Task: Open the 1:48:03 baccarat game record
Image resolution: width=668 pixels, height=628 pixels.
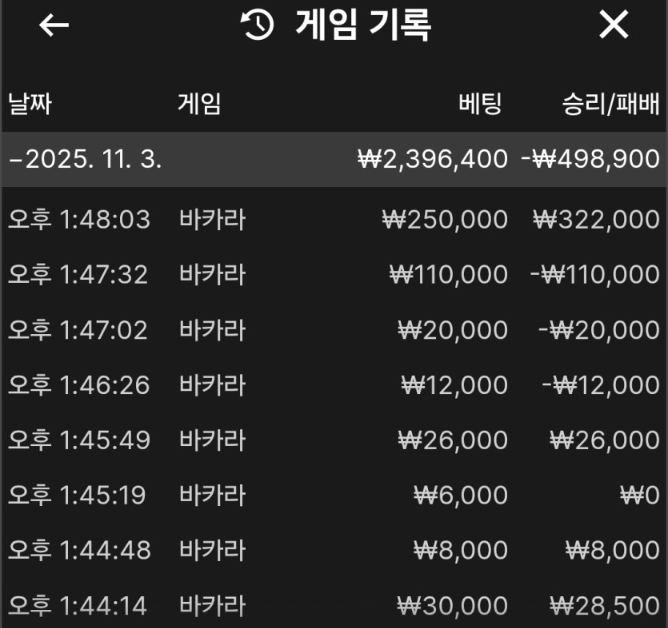Action: pos(334,219)
